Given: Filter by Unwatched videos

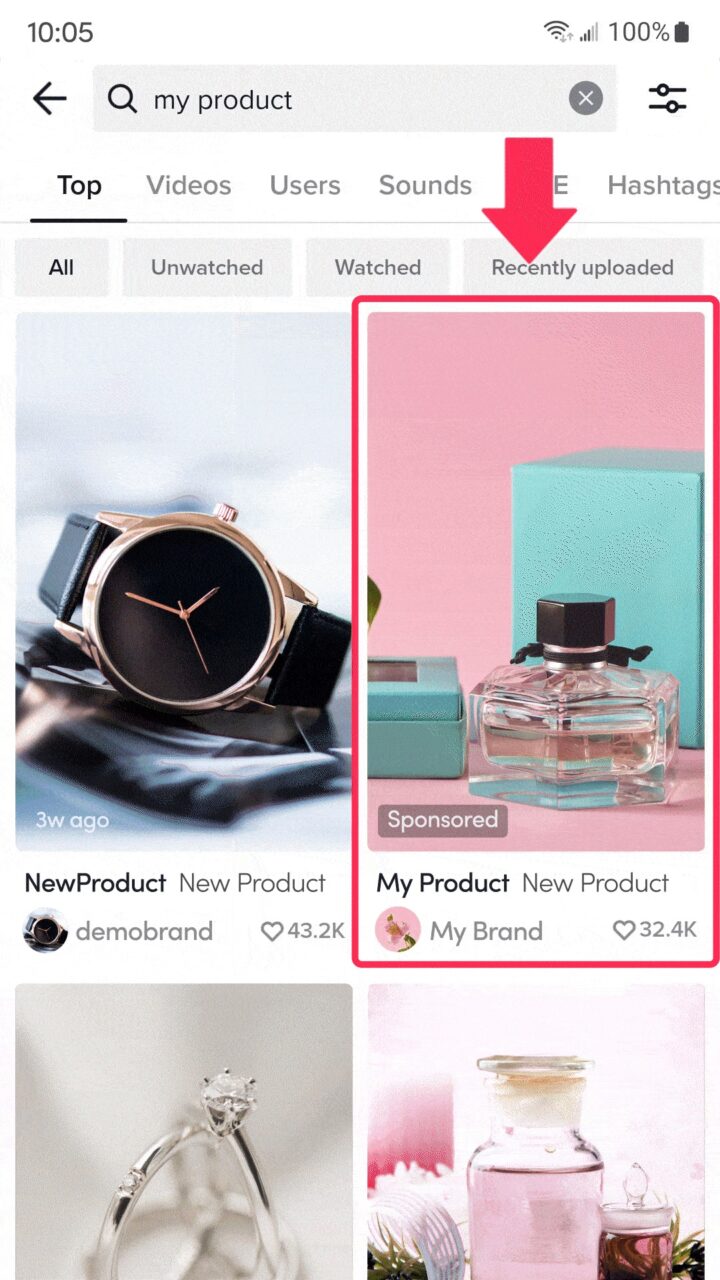Looking at the screenshot, I should [207, 267].
